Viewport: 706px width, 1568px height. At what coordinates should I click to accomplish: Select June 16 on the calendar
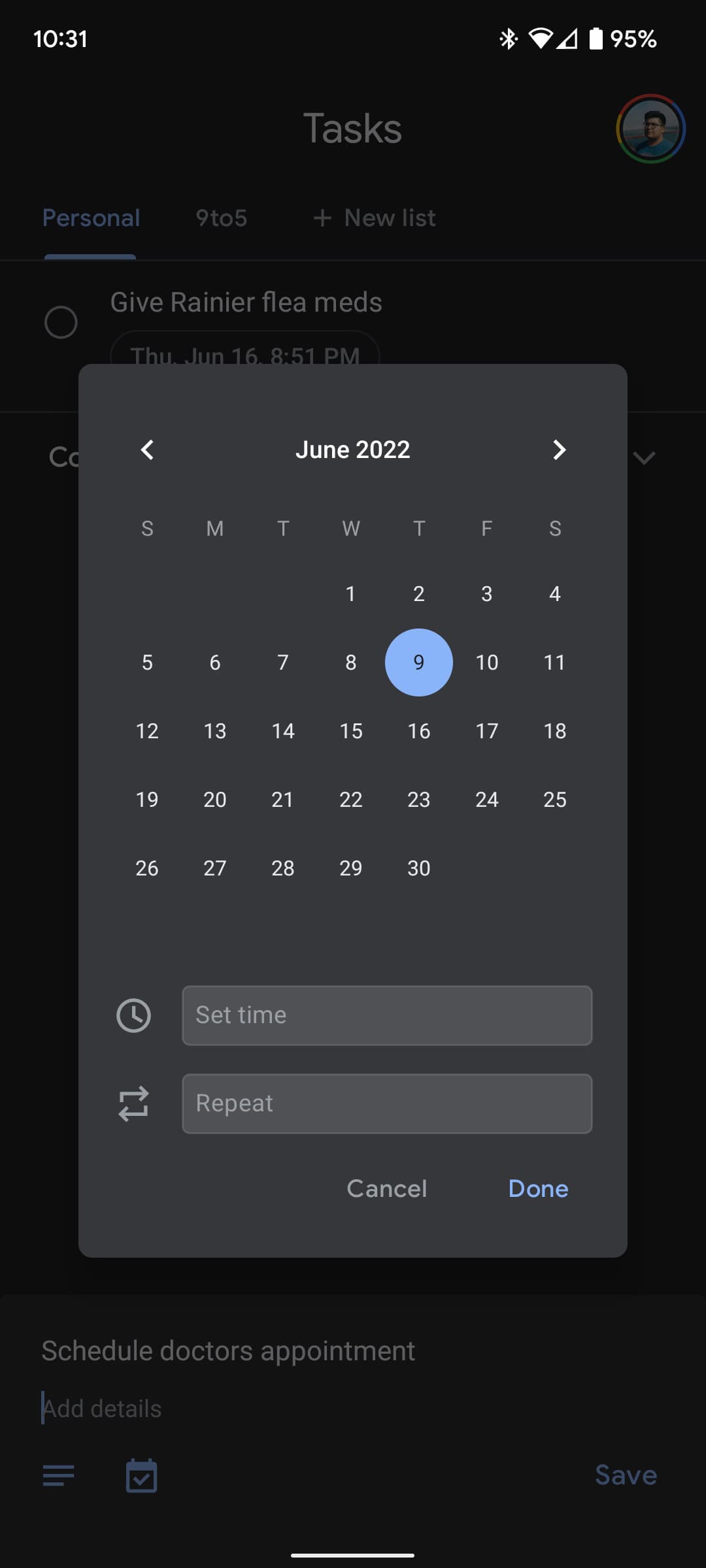coord(418,731)
